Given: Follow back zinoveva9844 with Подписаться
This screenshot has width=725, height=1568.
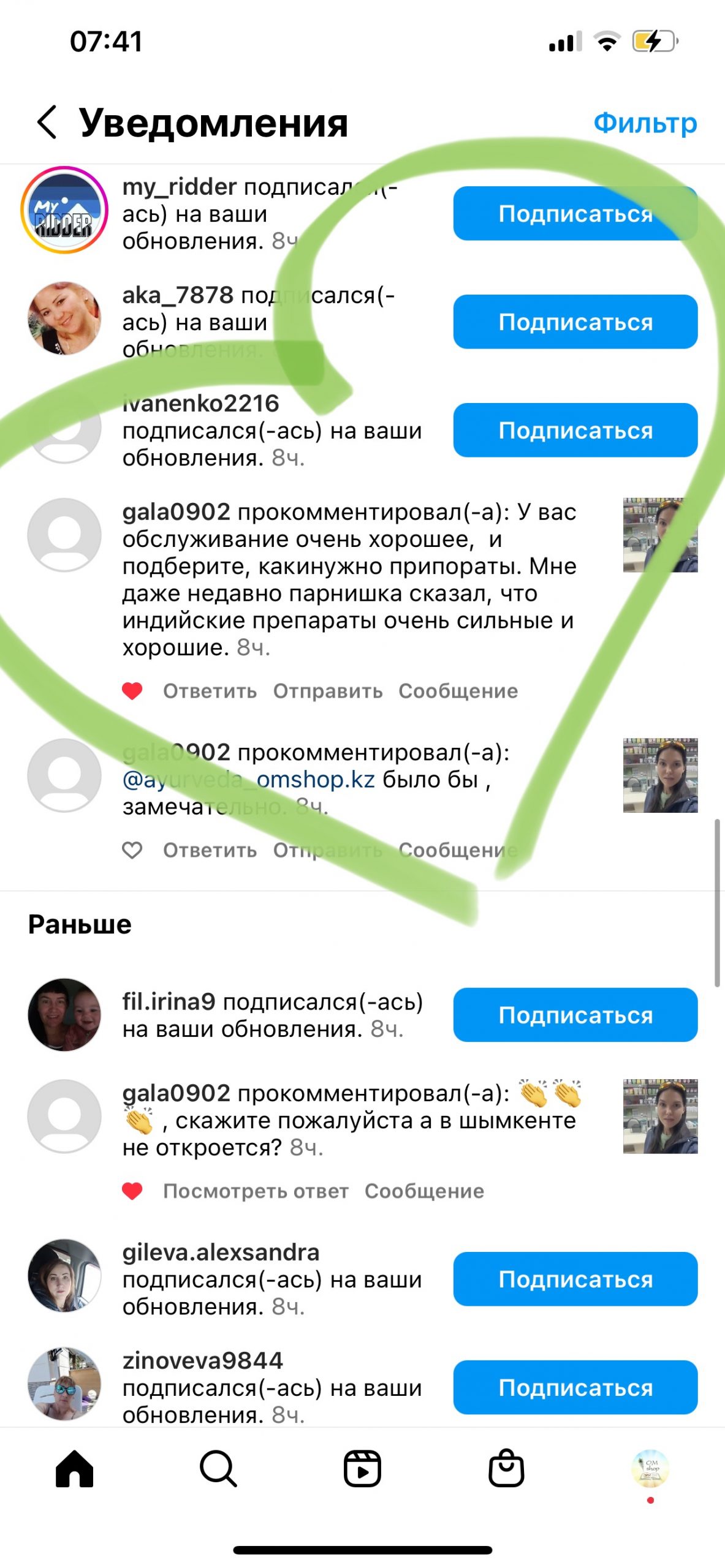Looking at the screenshot, I should click(575, 1387).
